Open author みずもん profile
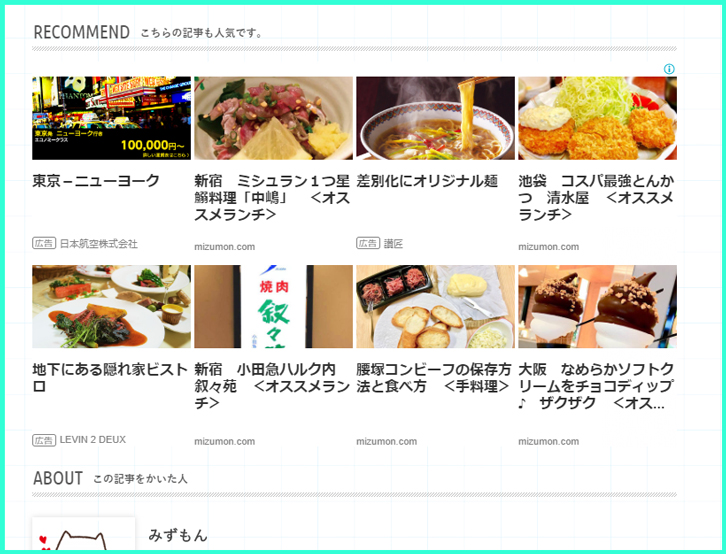Image resolution: width=726 pixels, height=554 pixels. click(178, 535)
